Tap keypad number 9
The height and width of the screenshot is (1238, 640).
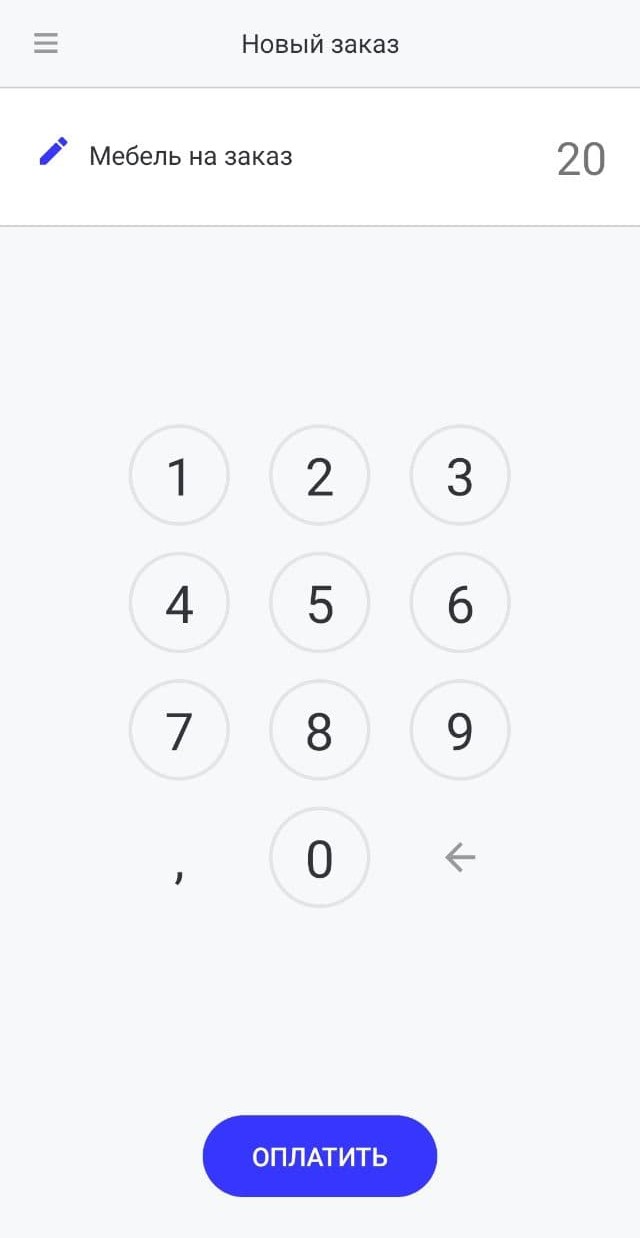(460, 730)
